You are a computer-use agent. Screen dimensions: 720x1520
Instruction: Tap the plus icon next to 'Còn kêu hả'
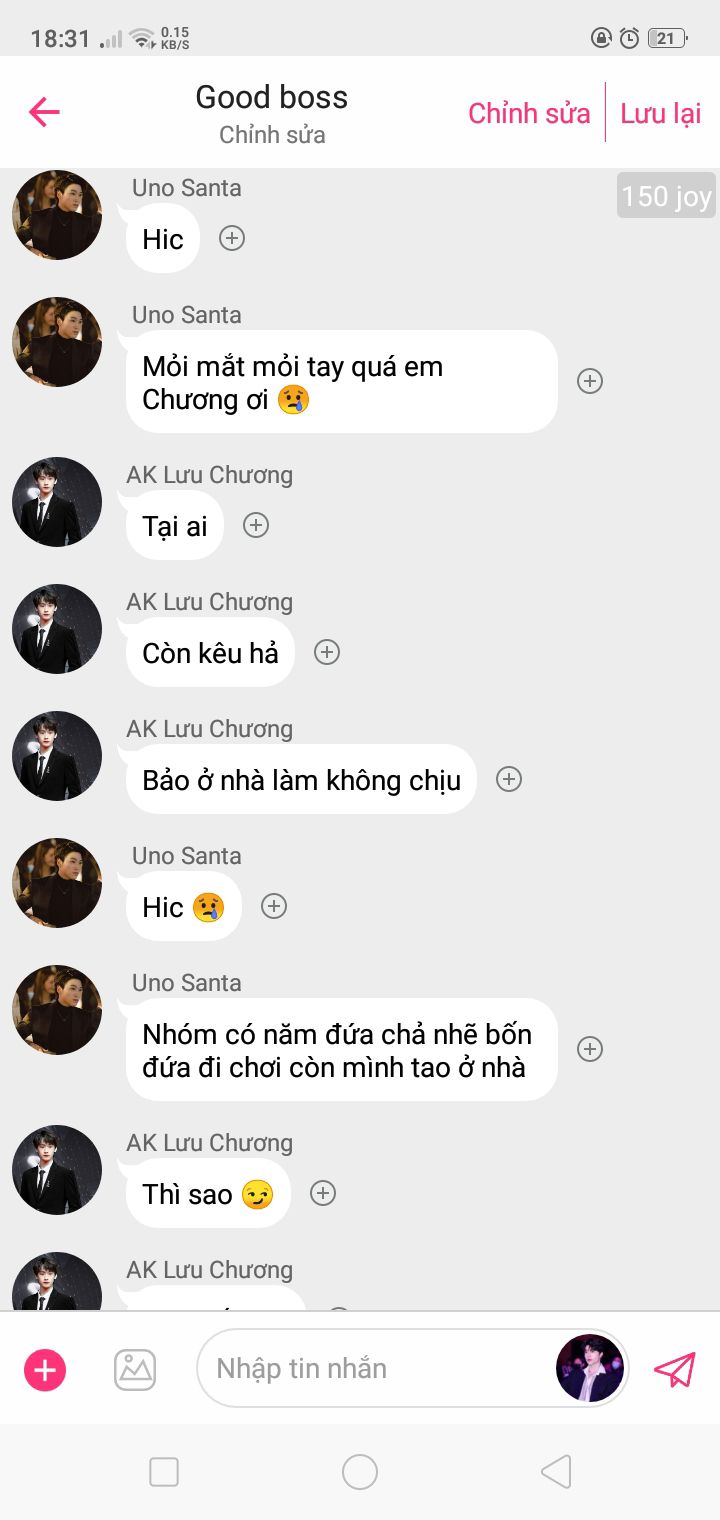pos(327,652)
